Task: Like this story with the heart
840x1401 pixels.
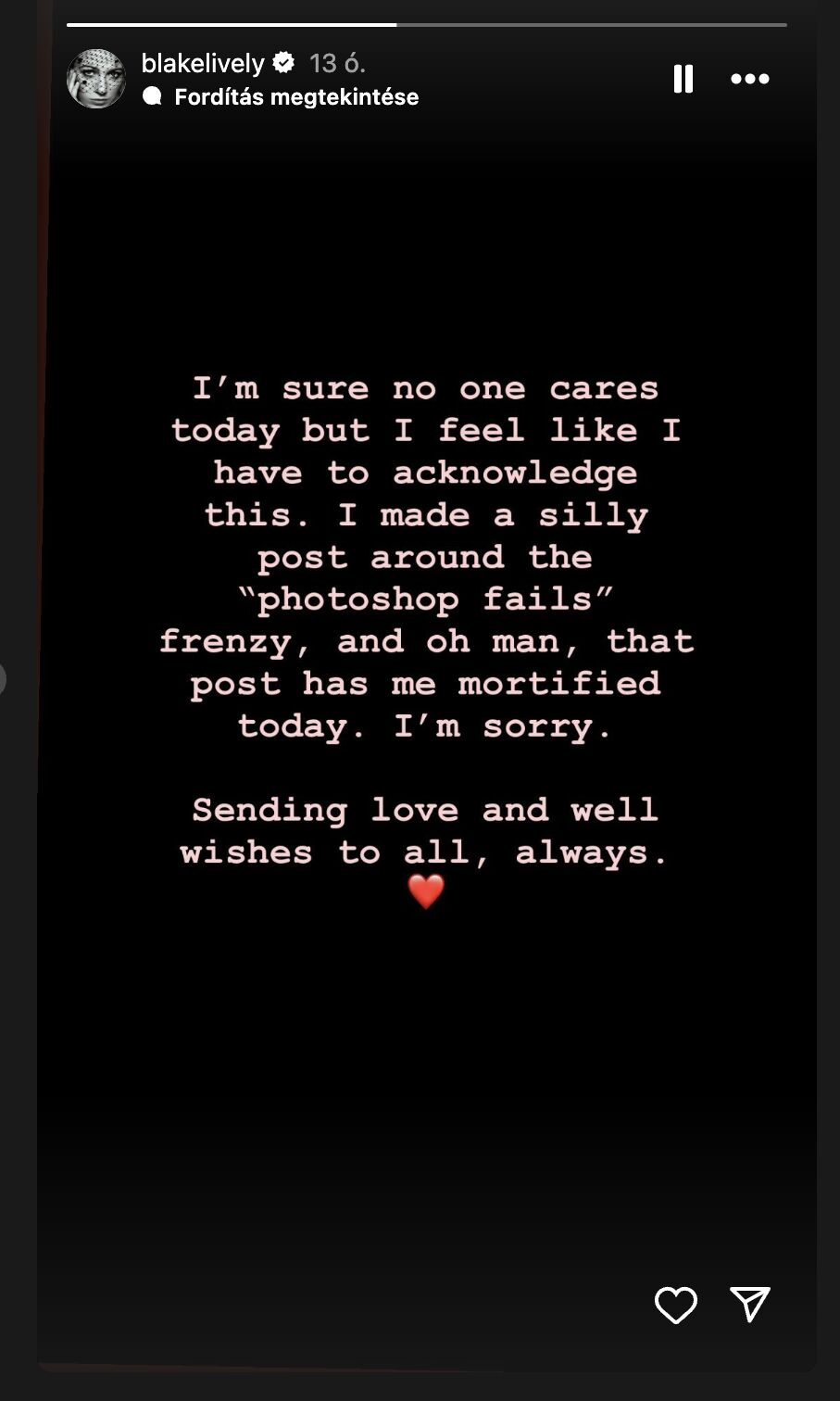Action: pos(675,1305)
